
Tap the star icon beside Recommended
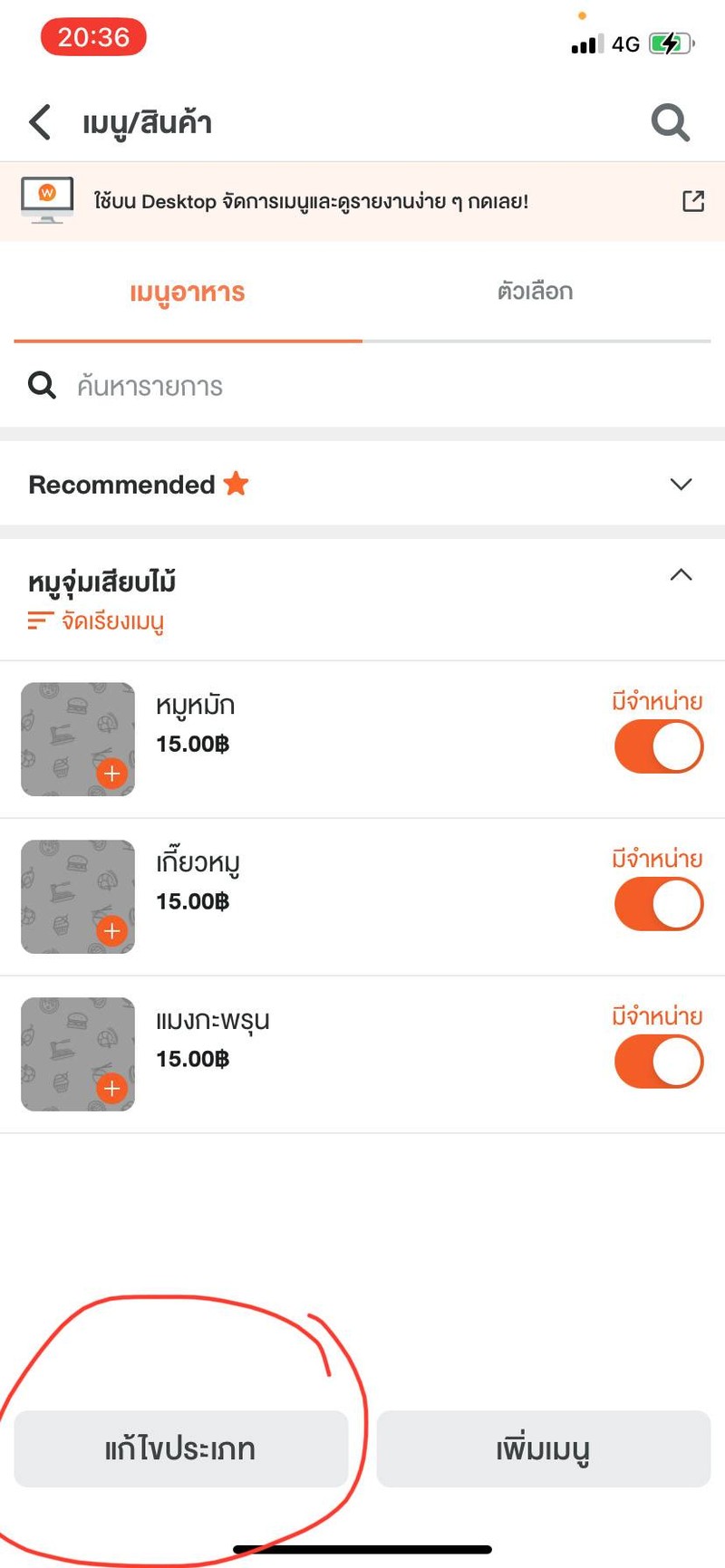click(x=235, y=484)
